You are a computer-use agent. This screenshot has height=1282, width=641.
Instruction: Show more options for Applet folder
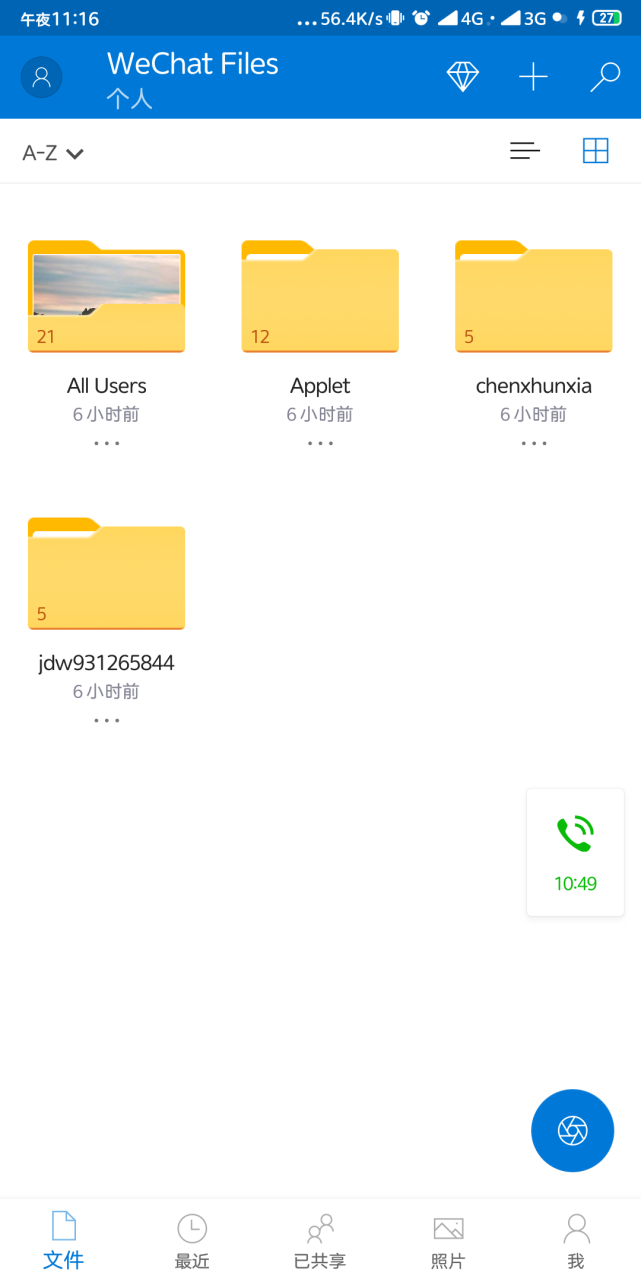click(x=320, y=443)
